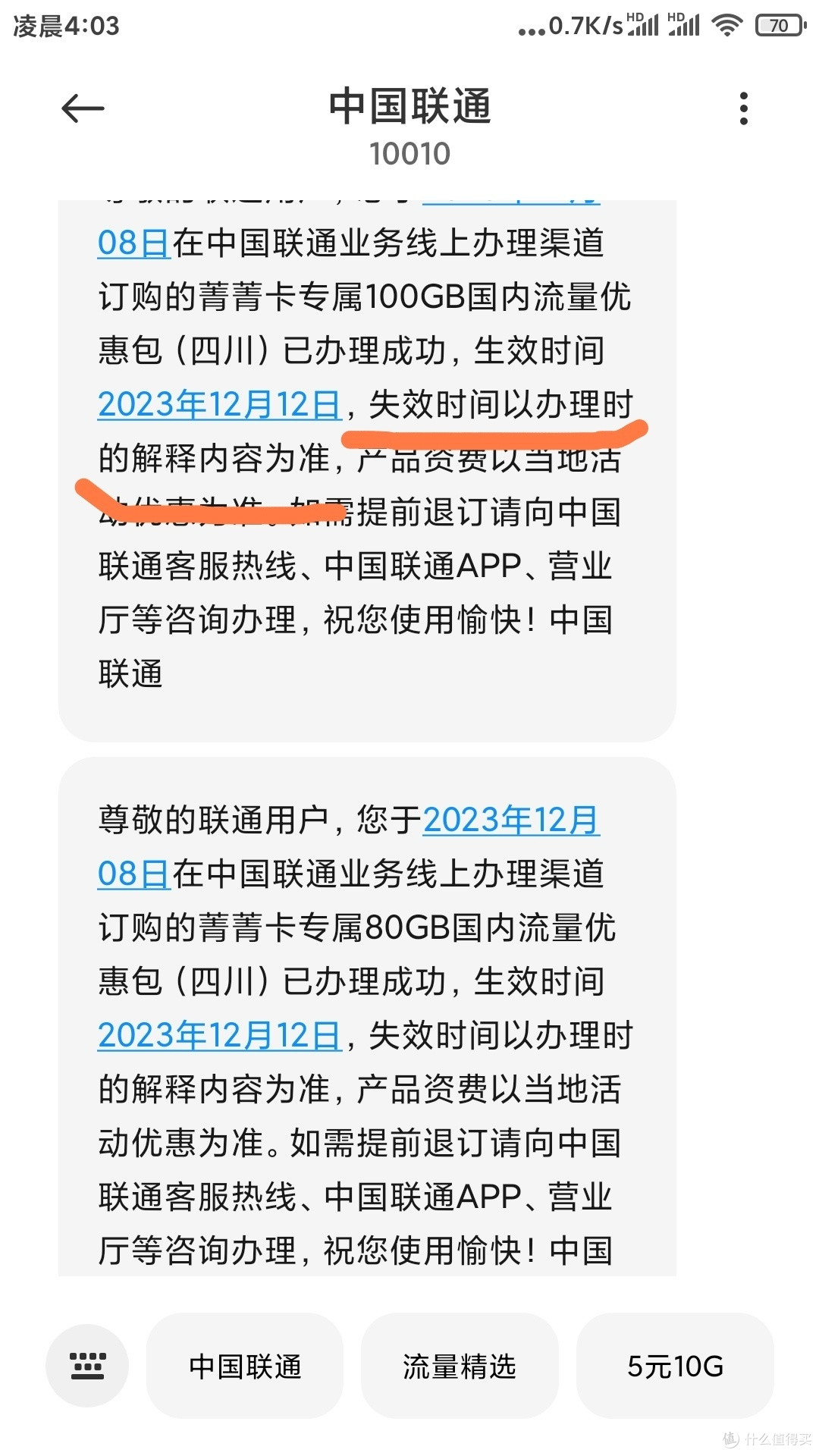
Task: Tap the network speed indicator 0.7K/s
Action: coord(584,25)
